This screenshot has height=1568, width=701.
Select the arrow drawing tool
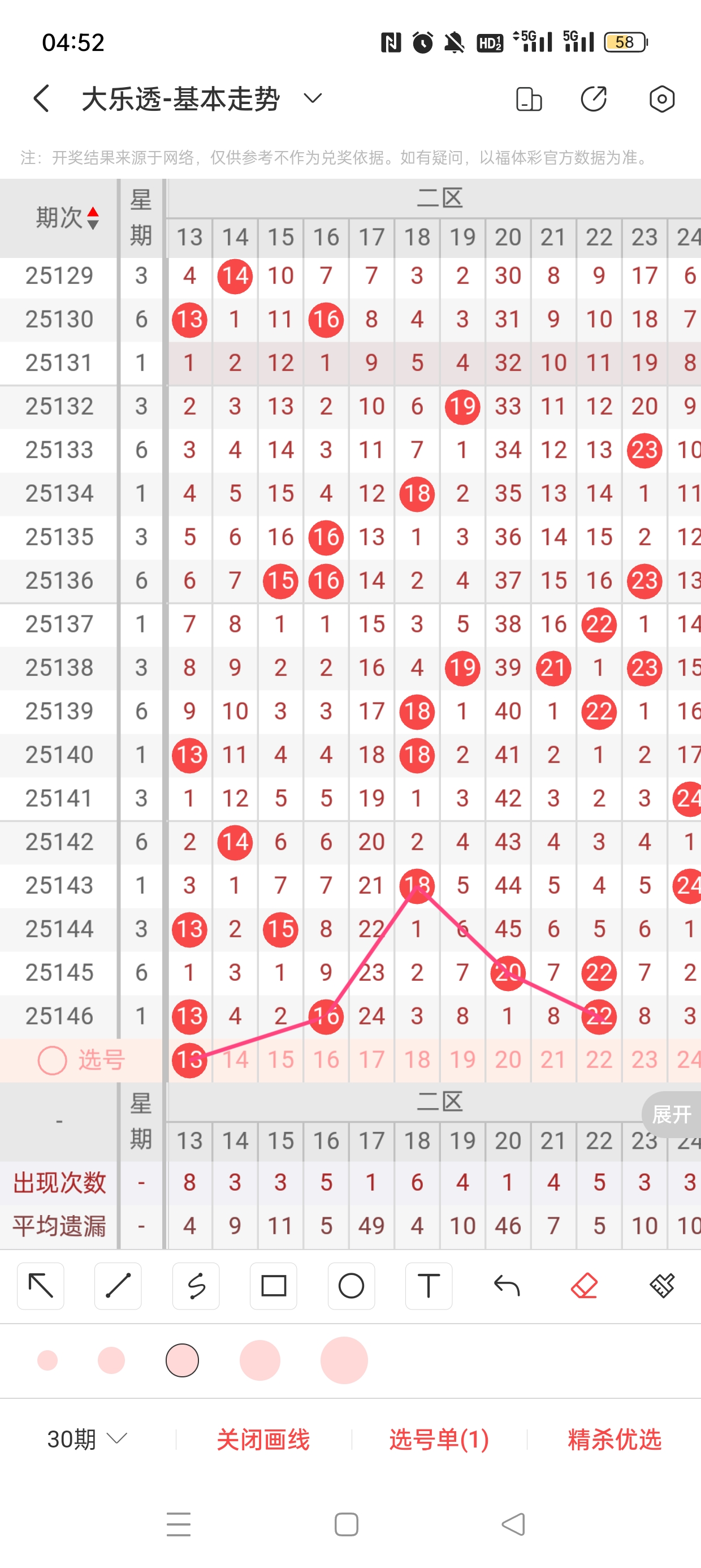coord(41,1286)
